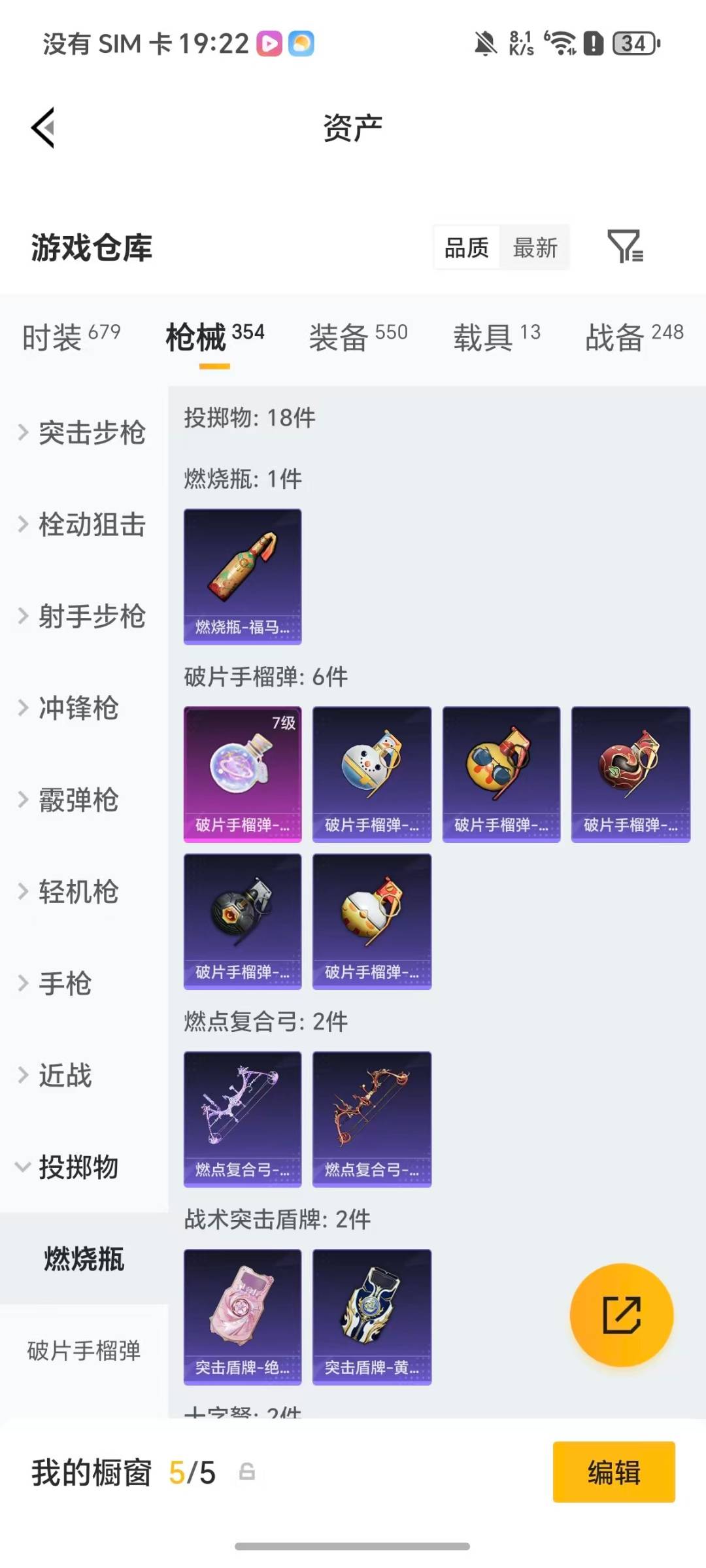Tap the red video icon in the status bar
Screen dimensions: 706x1568
tap(270, 43)
